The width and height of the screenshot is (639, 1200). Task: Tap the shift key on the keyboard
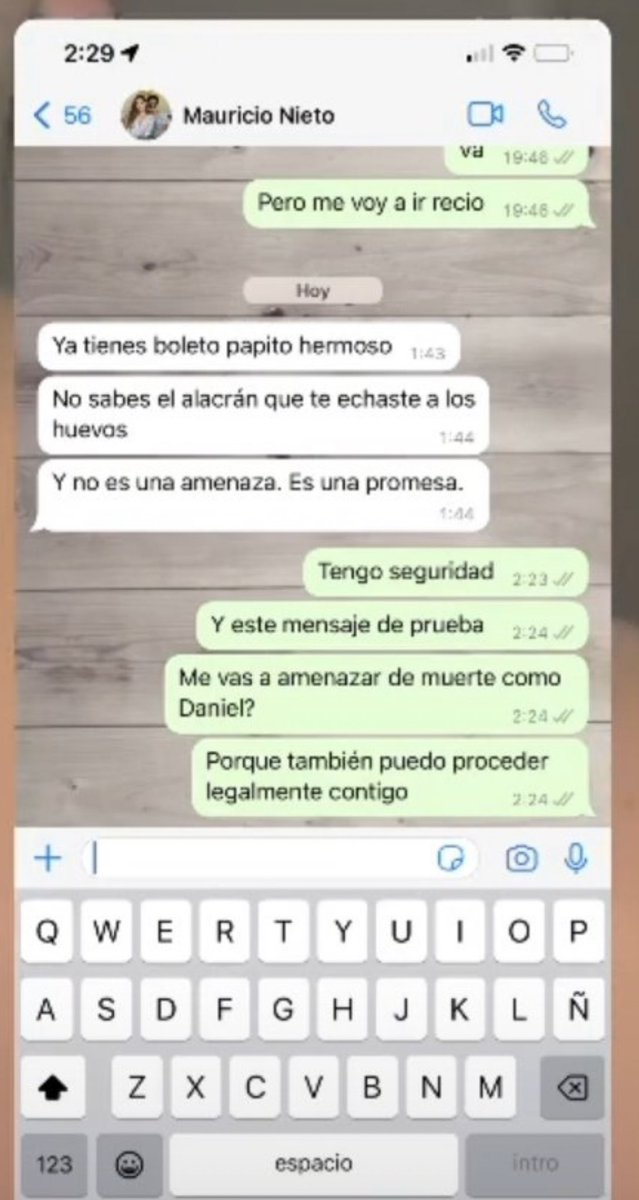coord(52,1087)
